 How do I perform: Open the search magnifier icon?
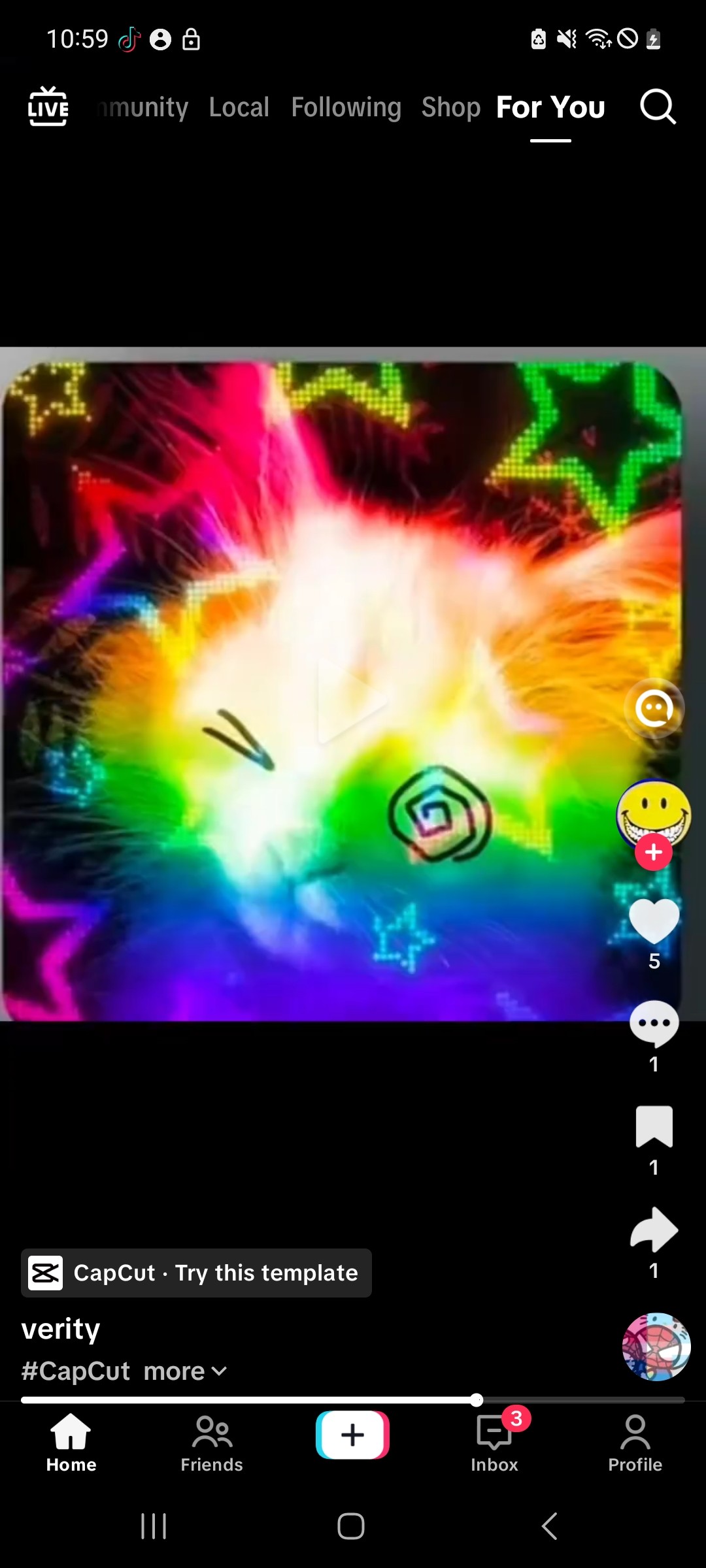click(658, 106)
